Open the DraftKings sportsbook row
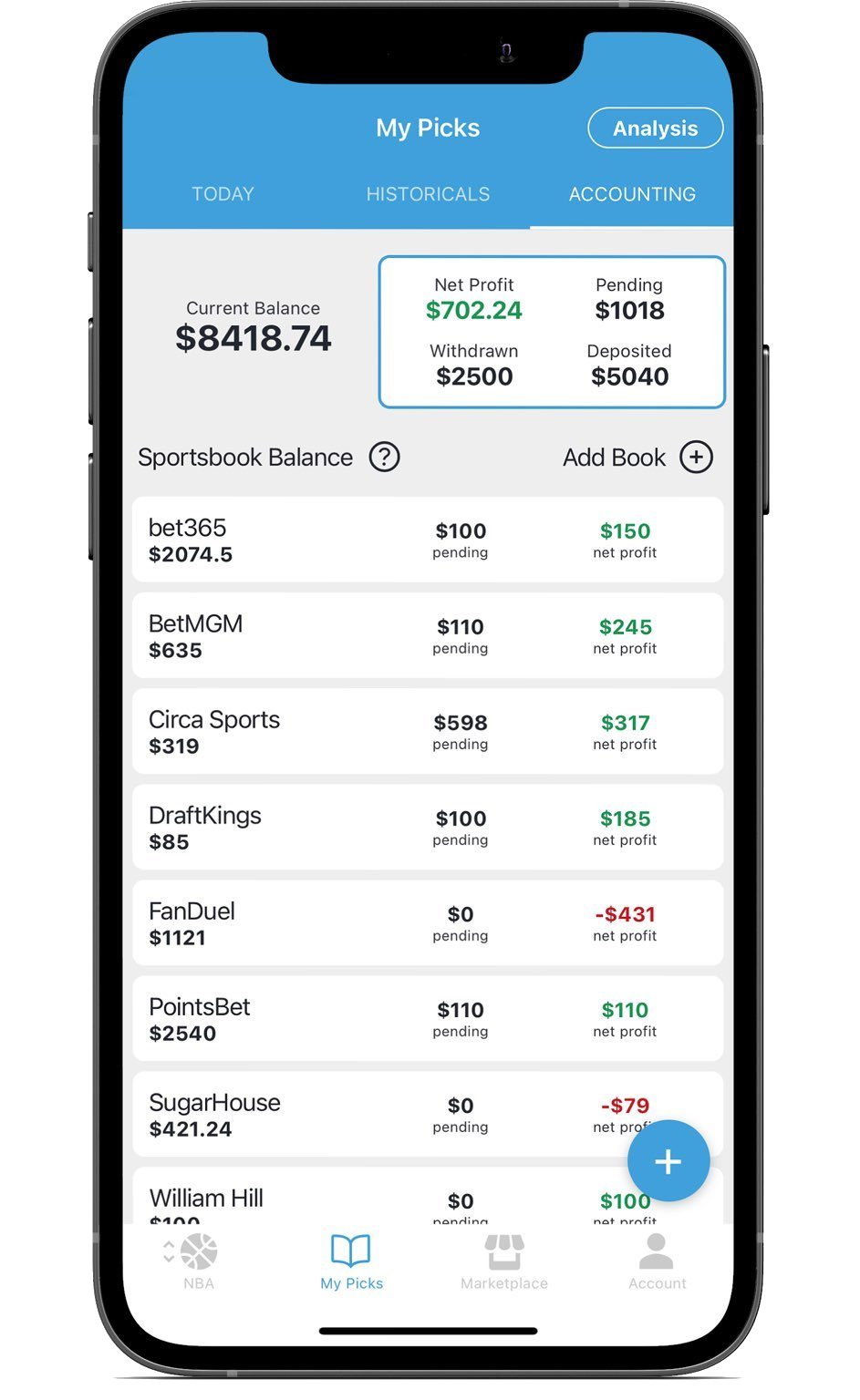 pos(428,827)
